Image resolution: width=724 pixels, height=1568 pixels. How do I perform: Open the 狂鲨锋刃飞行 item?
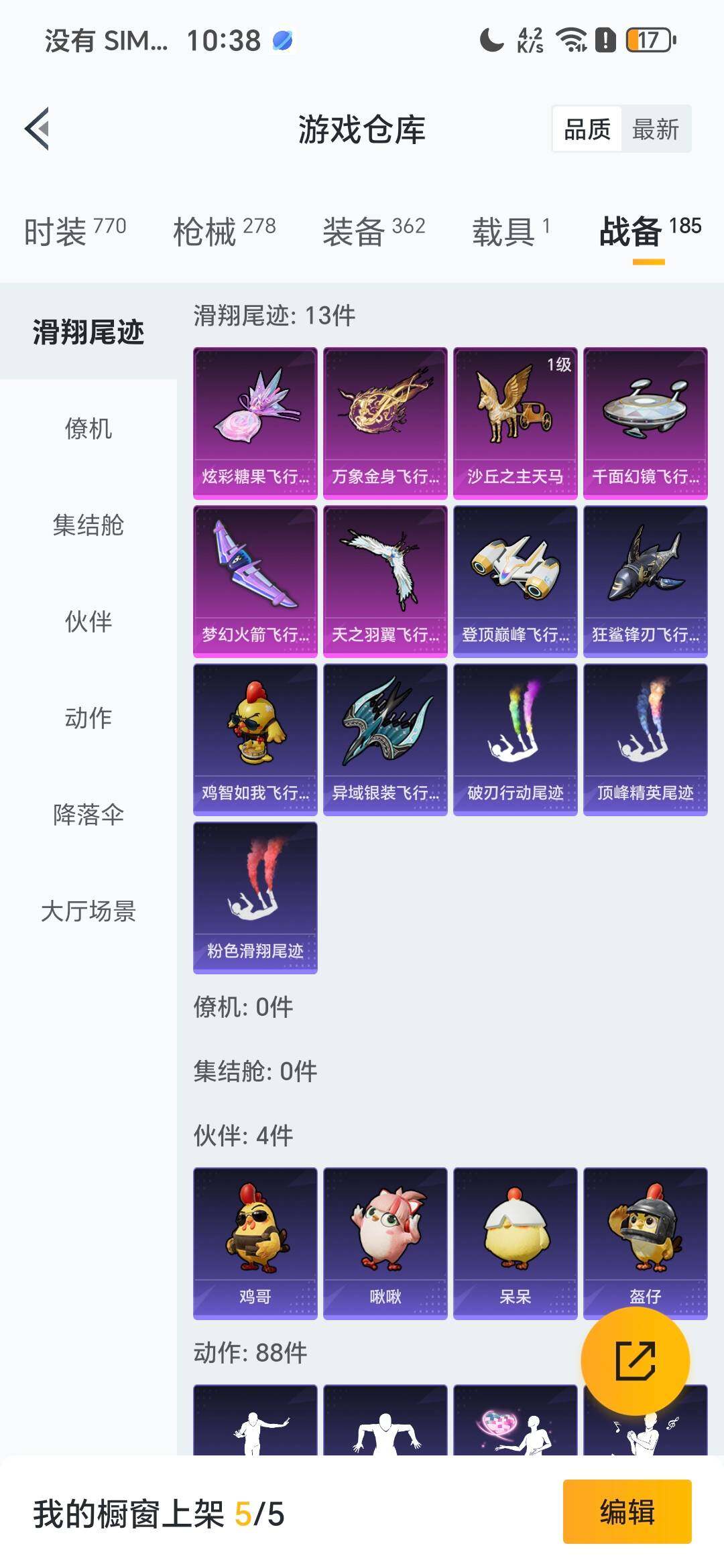(645, 581)
